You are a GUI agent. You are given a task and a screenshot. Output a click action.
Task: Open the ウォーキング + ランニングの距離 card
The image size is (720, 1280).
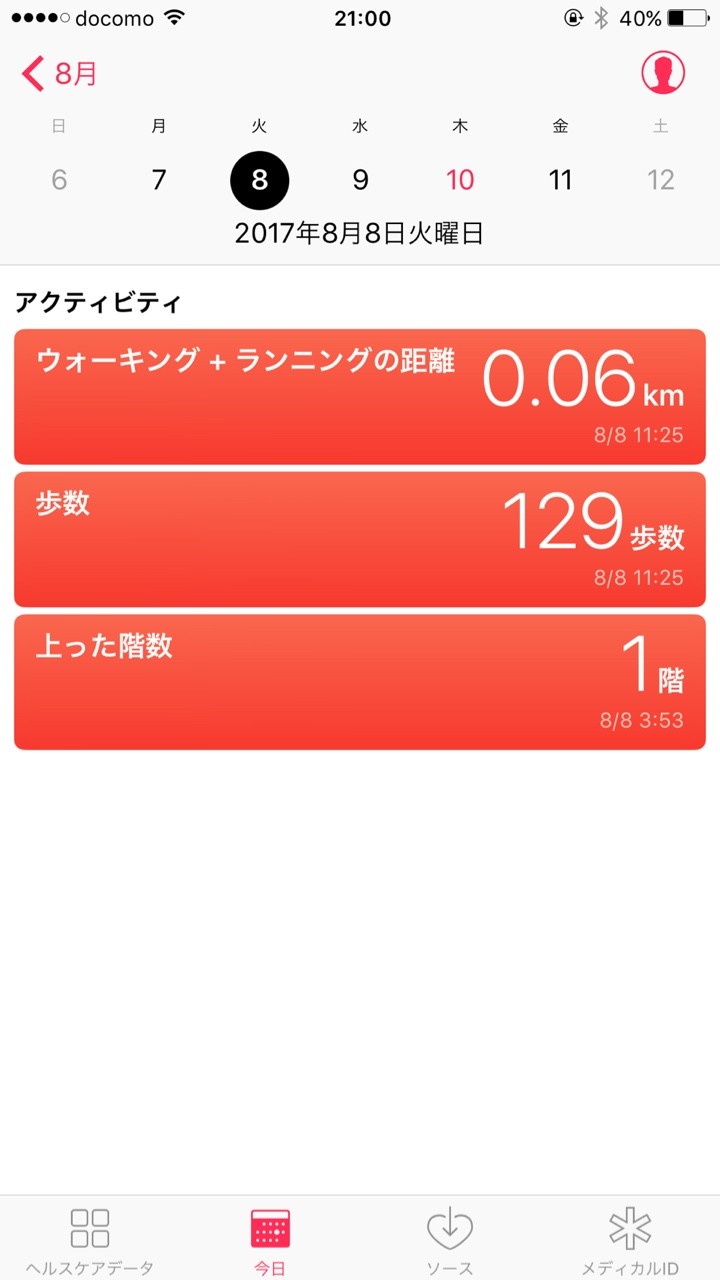pos(360,397)
